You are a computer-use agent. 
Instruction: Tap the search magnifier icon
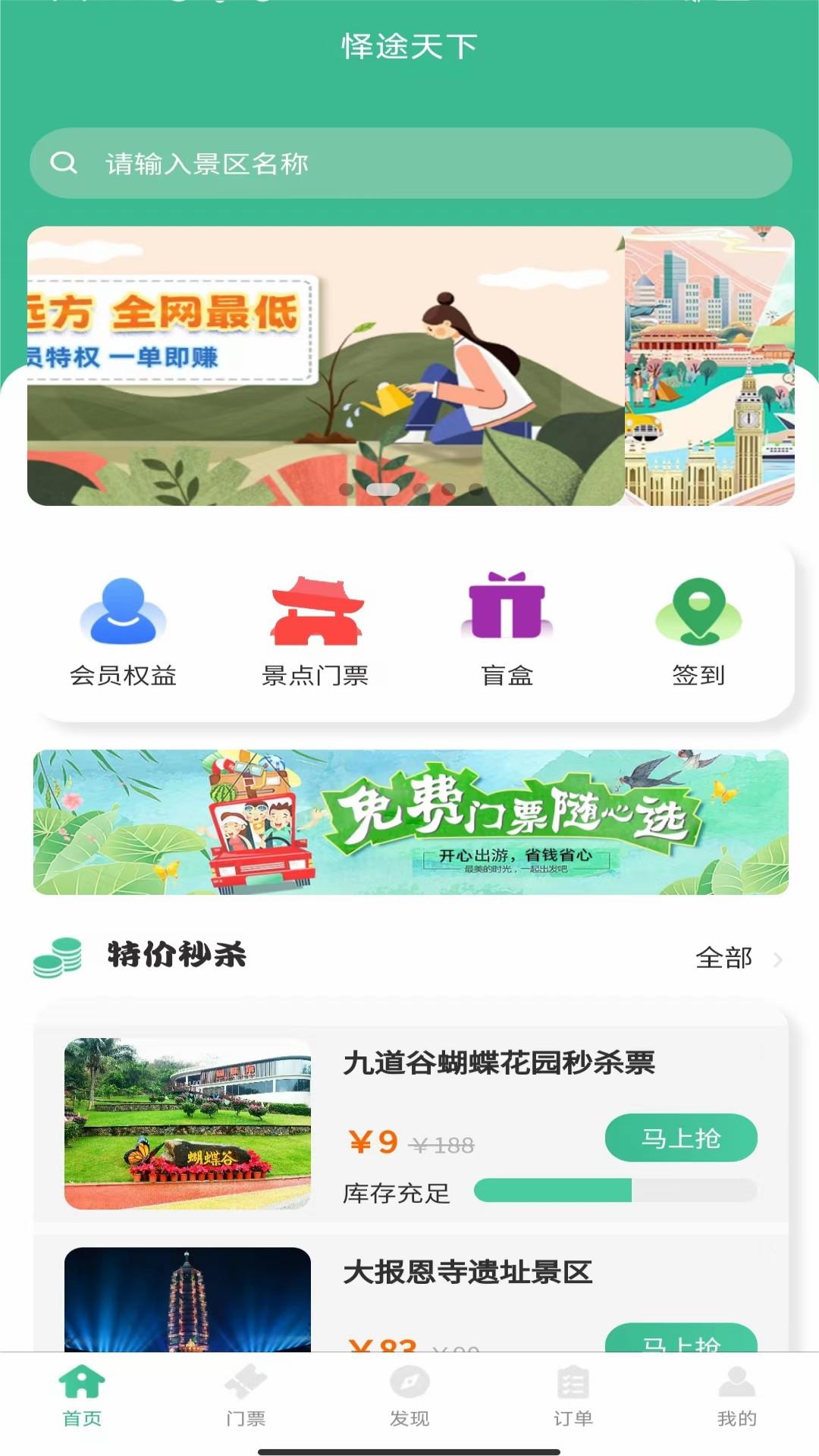tap(64, 162)
